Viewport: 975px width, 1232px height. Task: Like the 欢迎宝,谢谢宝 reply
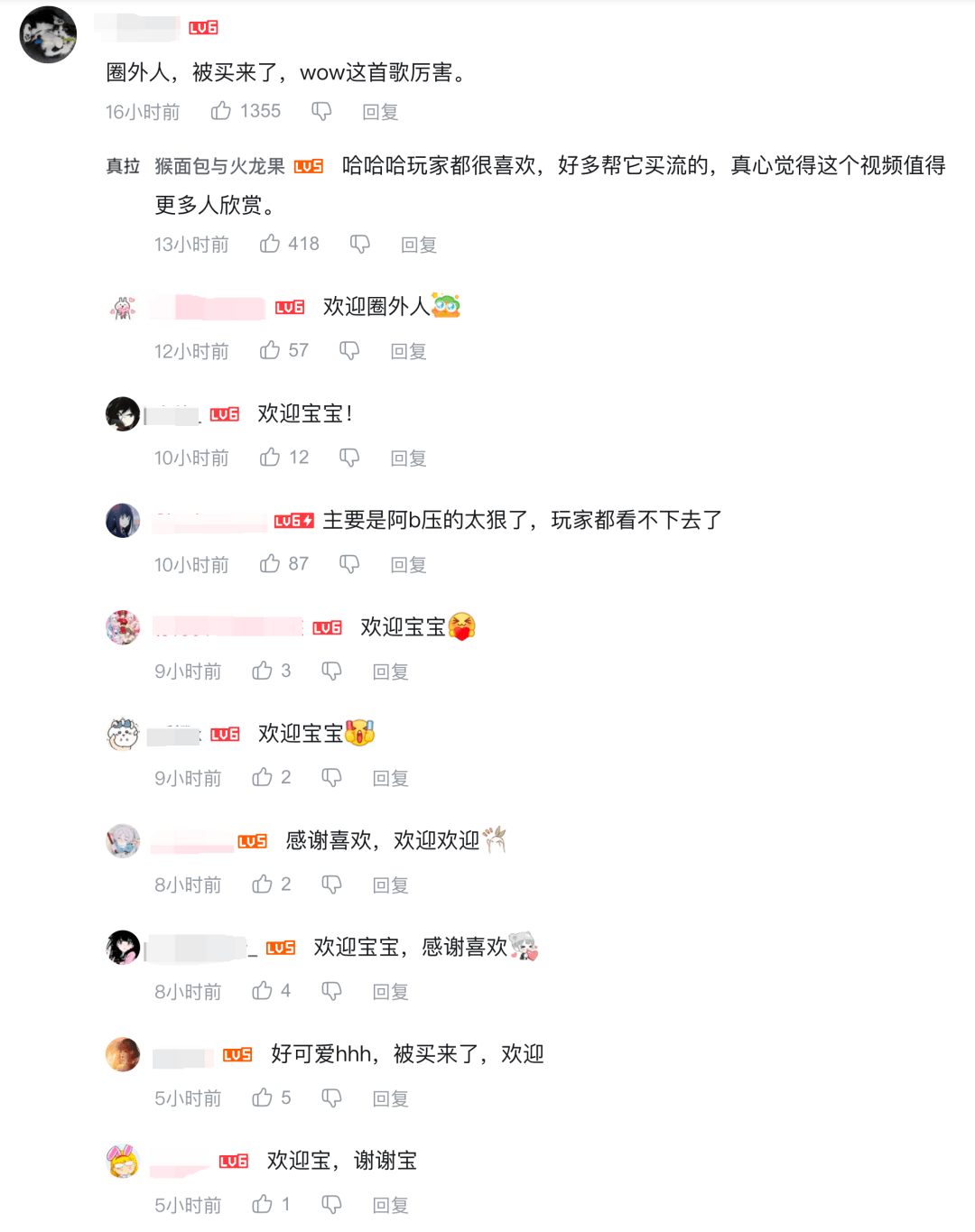[x=263, y=1204]
